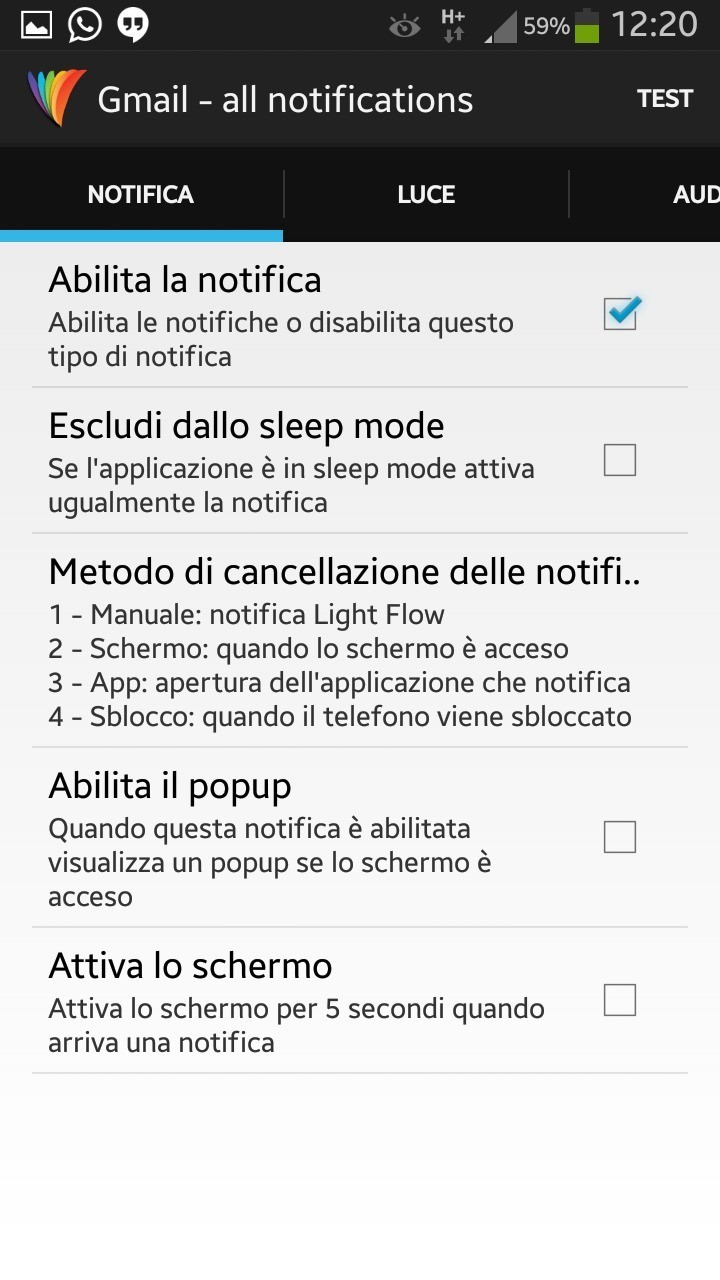Go back via the Light Flow app icon
This screenshot has height=1280, width=720.
[56, 99]
